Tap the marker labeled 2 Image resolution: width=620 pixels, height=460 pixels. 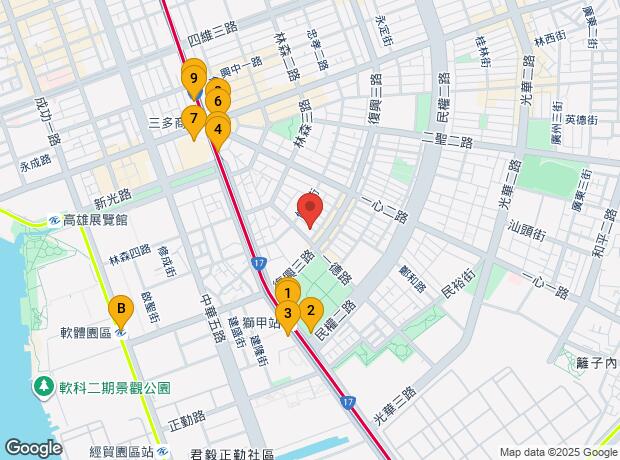[310, 310]
